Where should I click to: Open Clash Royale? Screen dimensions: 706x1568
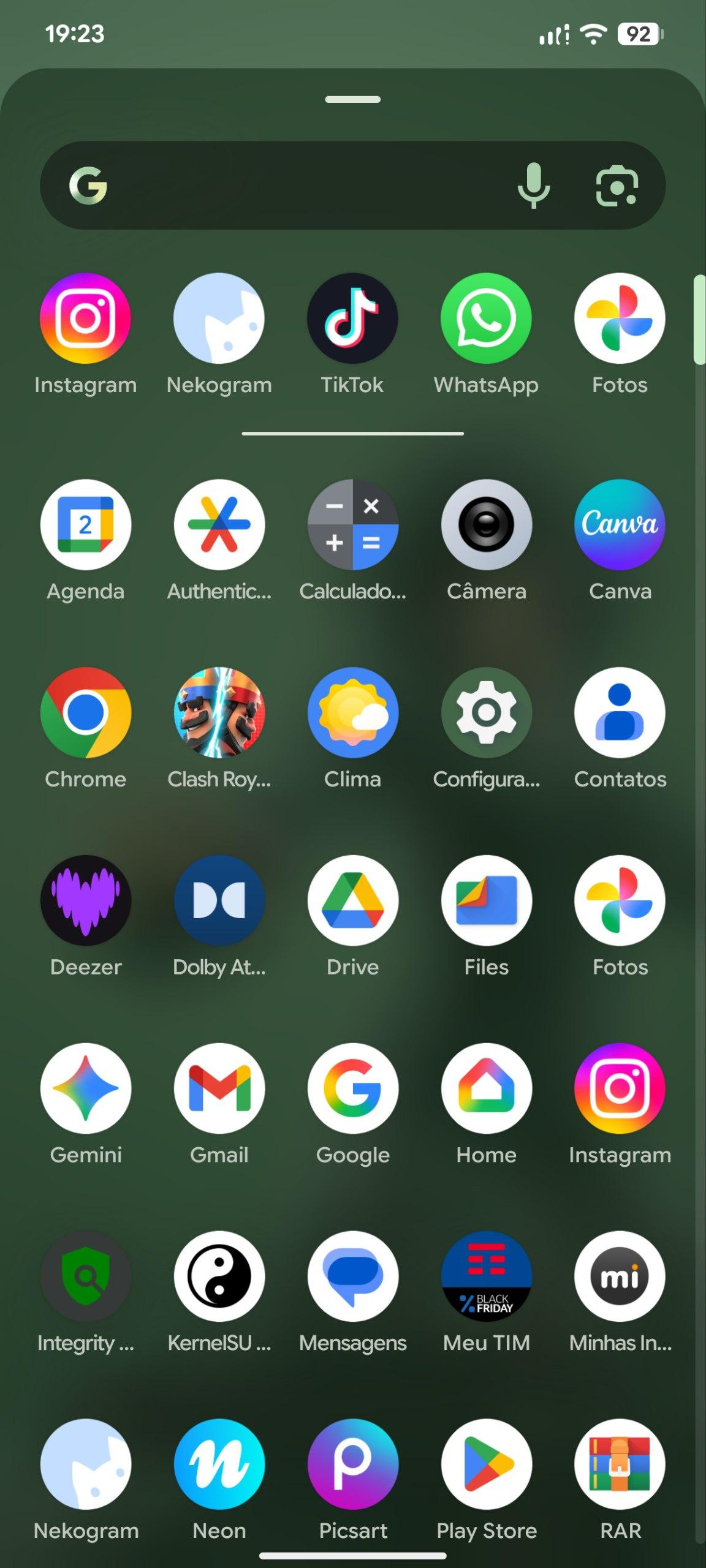click(x=219, y=713)
